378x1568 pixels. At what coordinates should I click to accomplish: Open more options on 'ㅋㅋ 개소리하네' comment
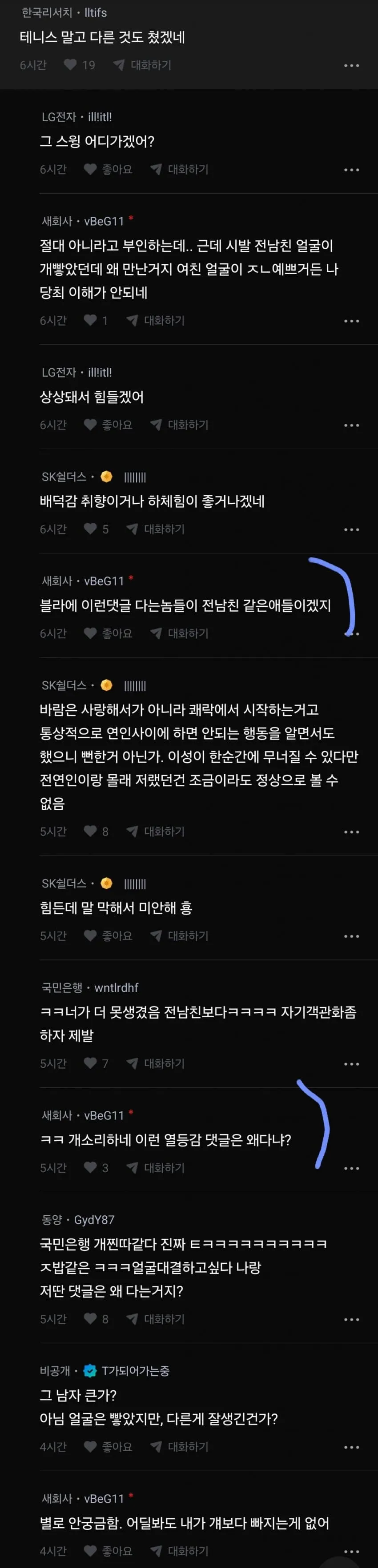351,1168
